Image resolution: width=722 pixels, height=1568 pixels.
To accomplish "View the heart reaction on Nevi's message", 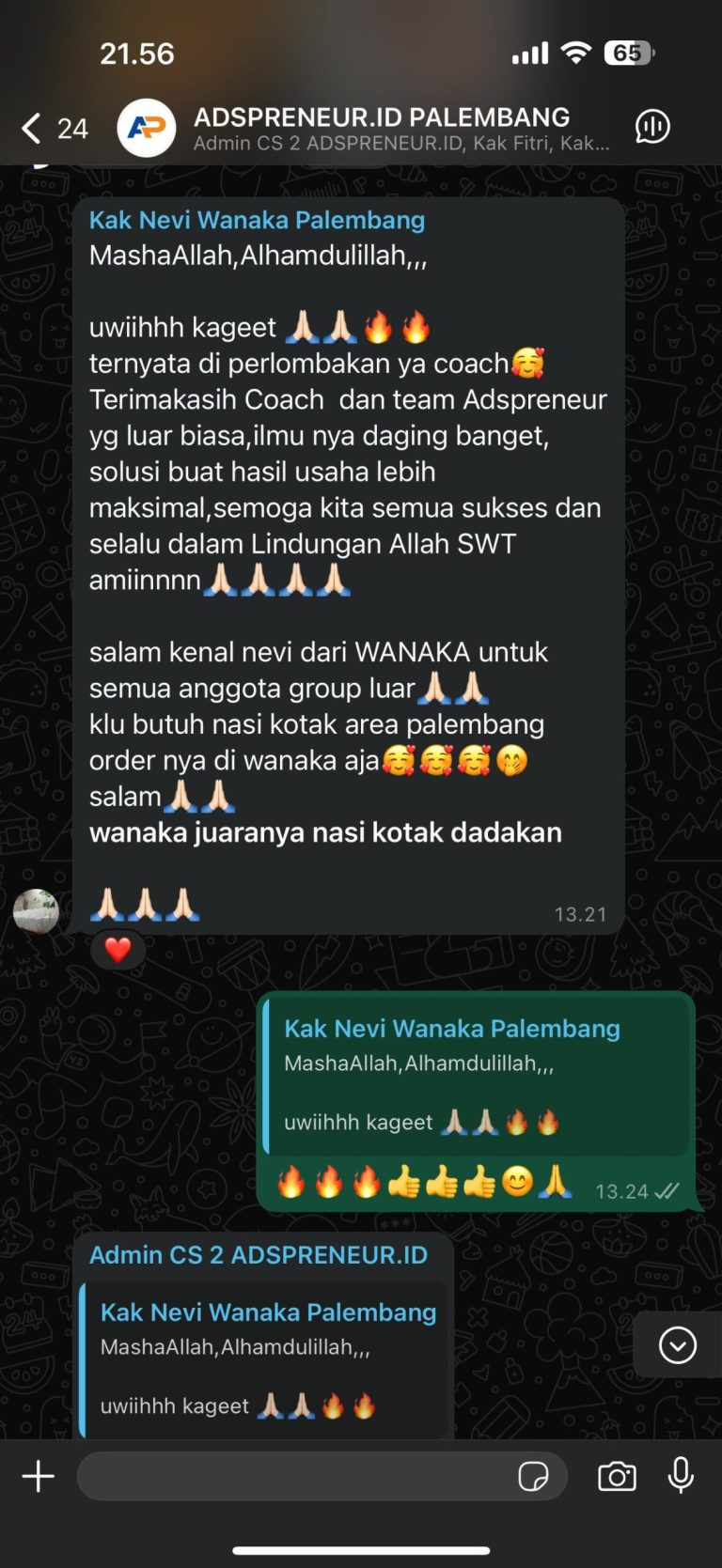I will click(118, 950).
